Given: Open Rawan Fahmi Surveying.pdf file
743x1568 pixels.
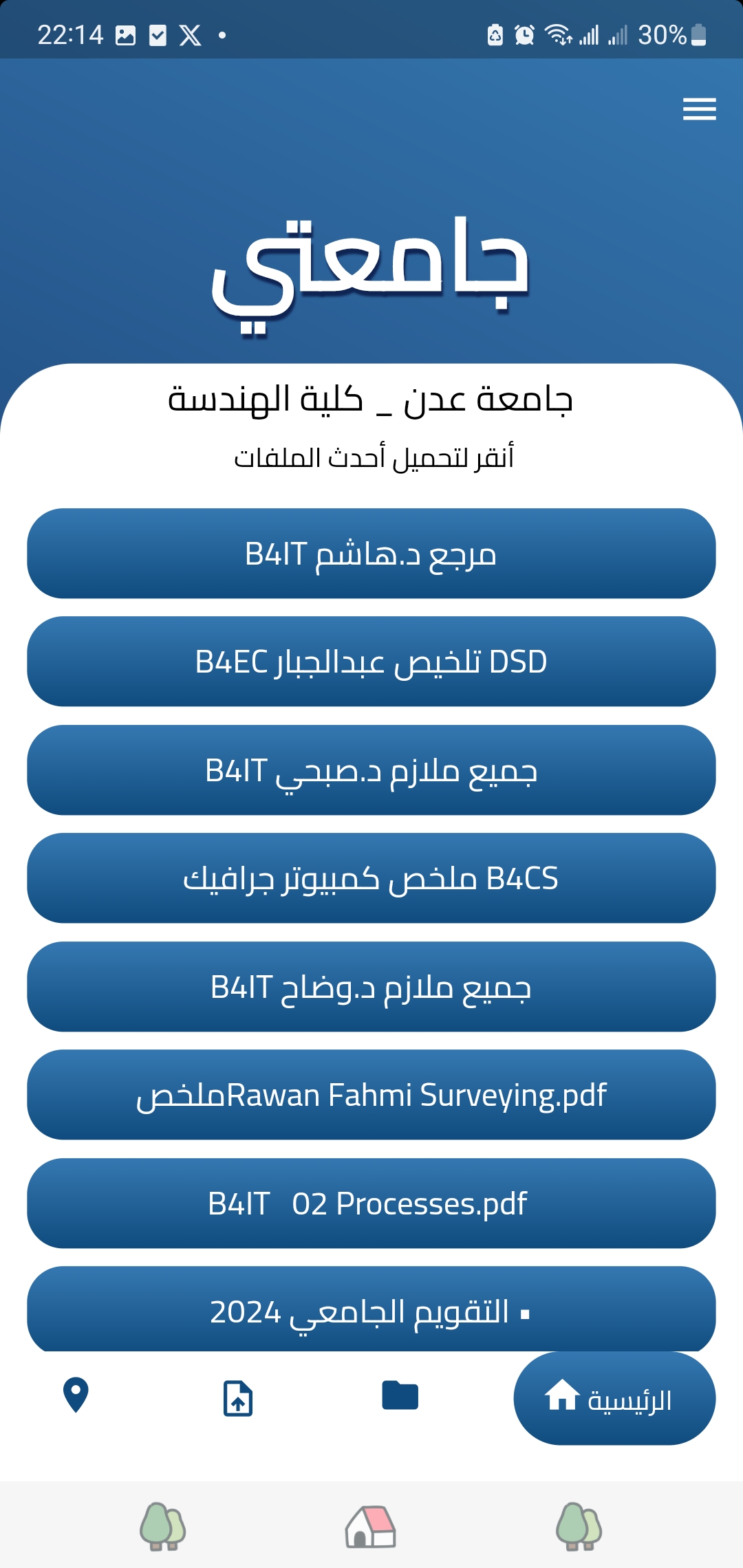Looking at the screenshot, I should pyautogui.click(x=371, y=1095).
